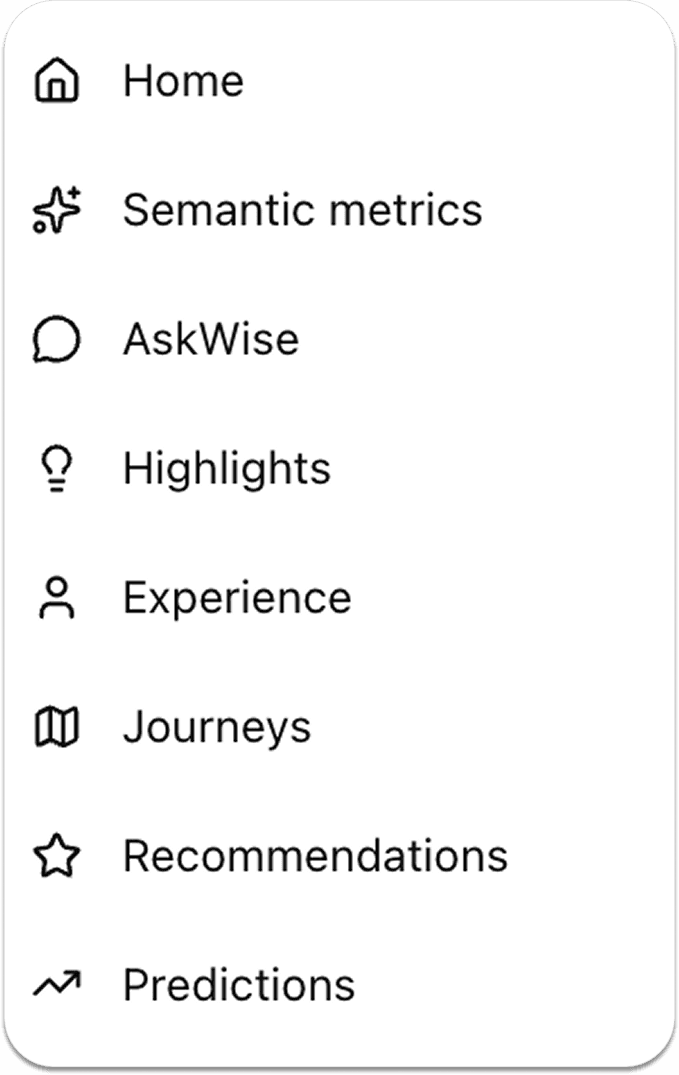View Journeys
679x1075 pixels.
point(216,727)
